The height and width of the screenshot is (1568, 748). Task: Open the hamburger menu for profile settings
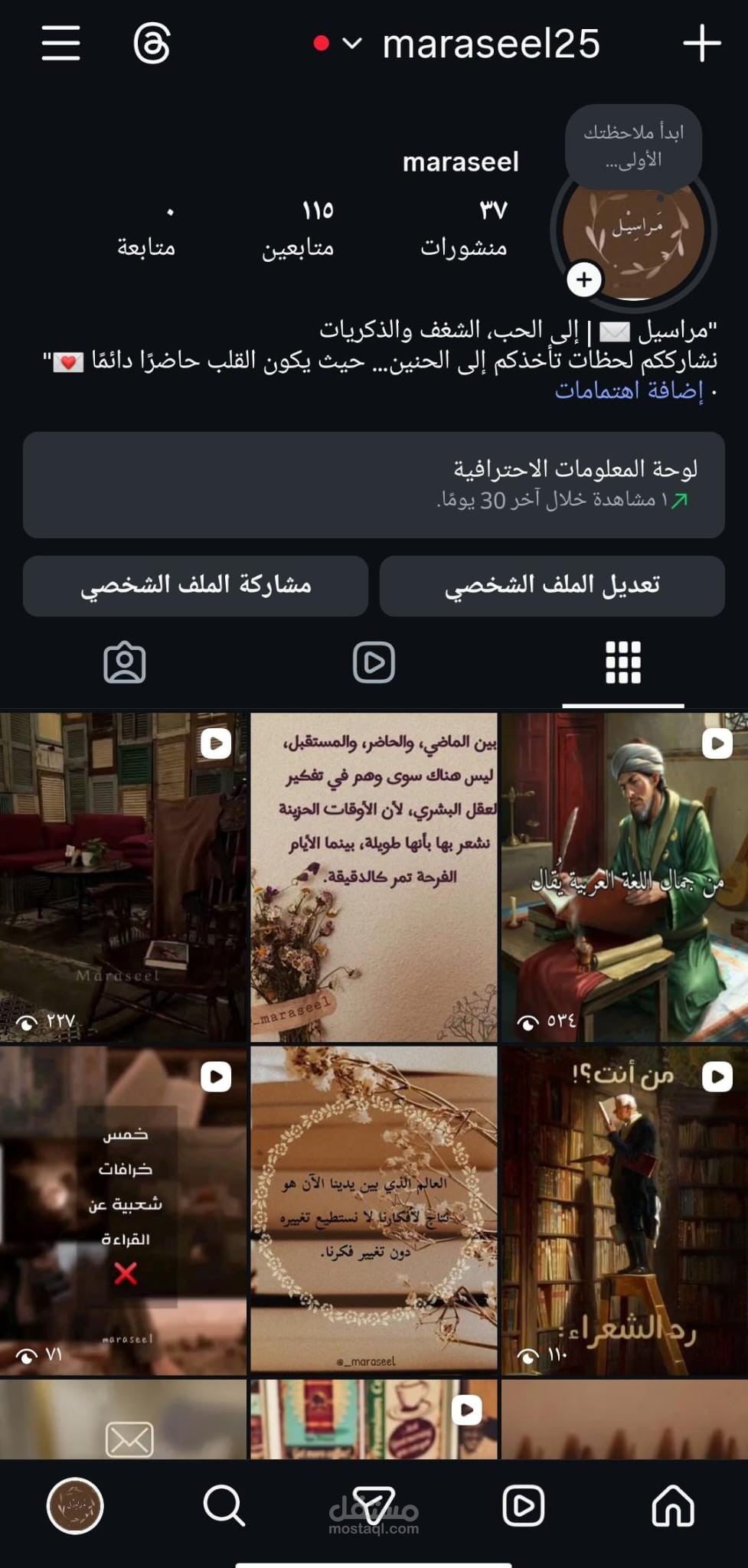(x=60, y=44)
